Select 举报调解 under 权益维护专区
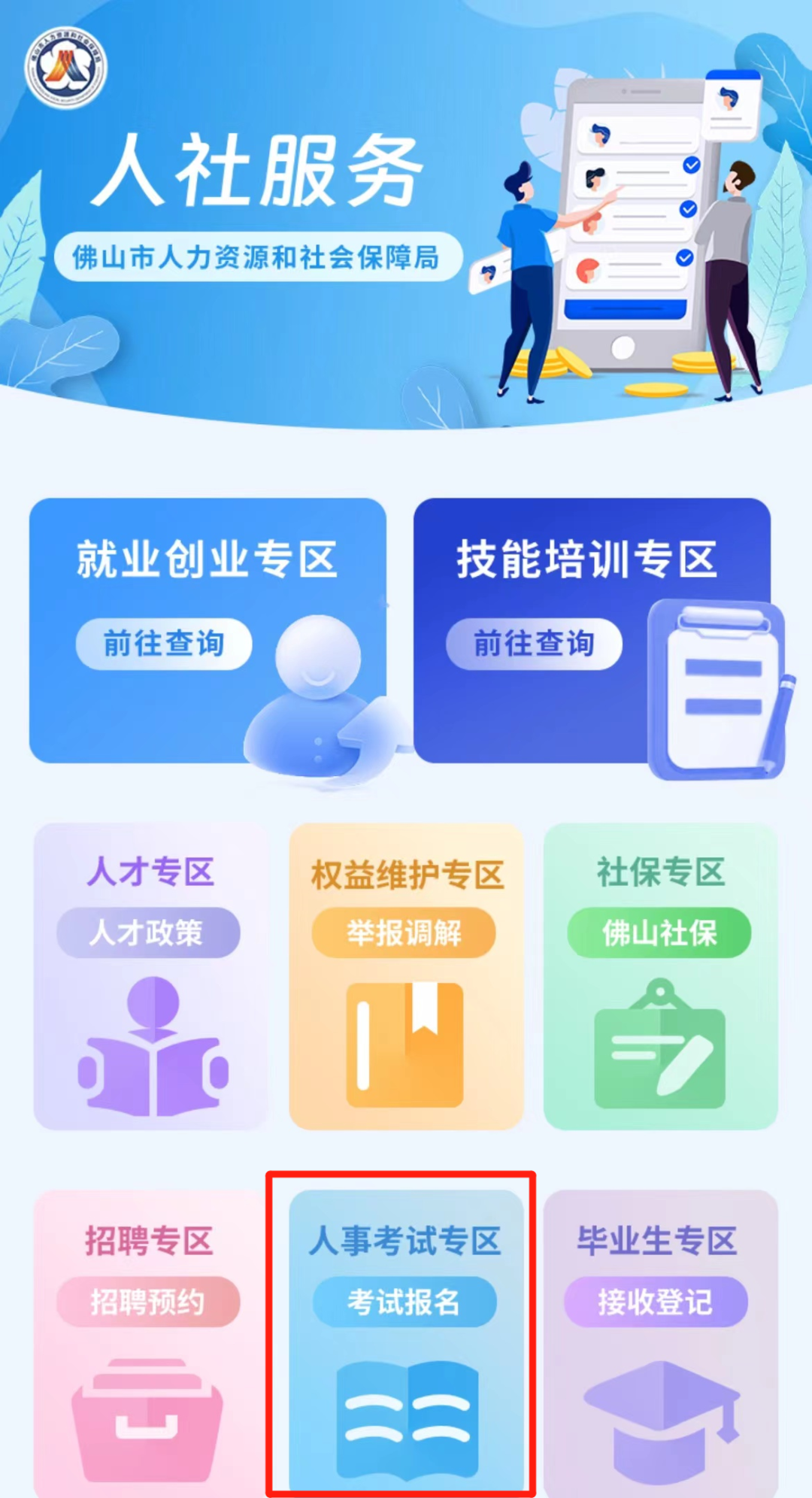 (x=404, y=933)
